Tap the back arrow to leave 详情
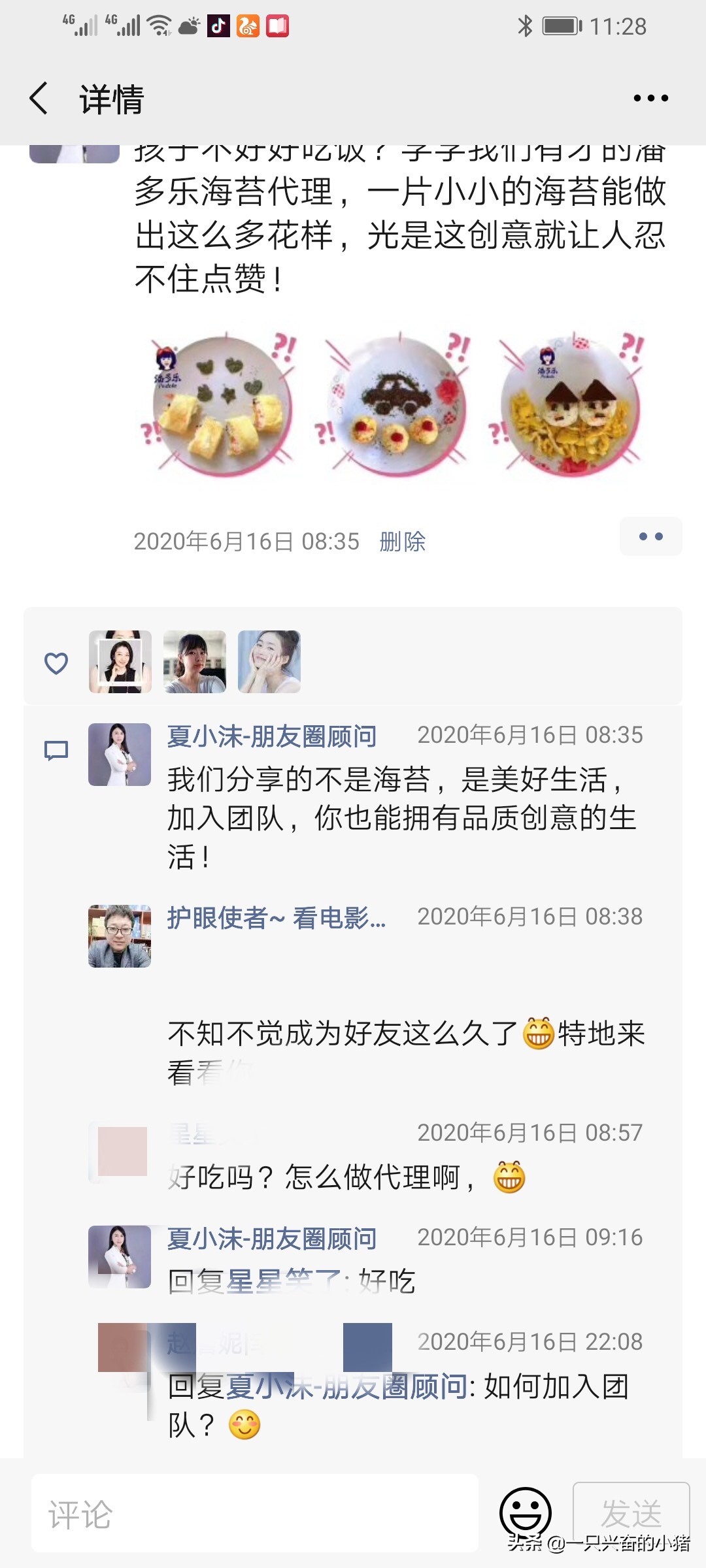Image resolution: width=706 pixels, height=1568 pixels. coord(37,99)
